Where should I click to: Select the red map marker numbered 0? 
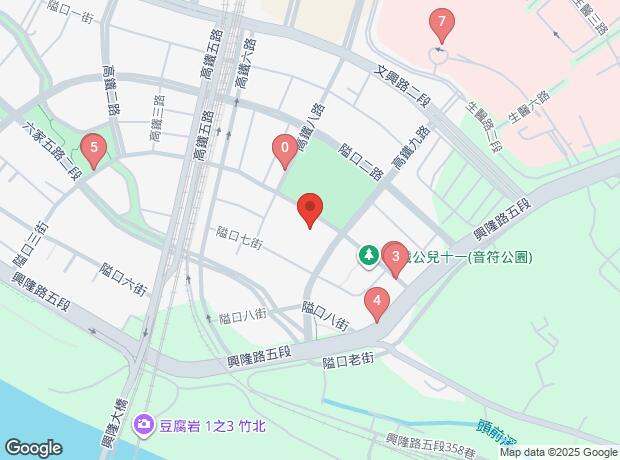click(285, 150)
